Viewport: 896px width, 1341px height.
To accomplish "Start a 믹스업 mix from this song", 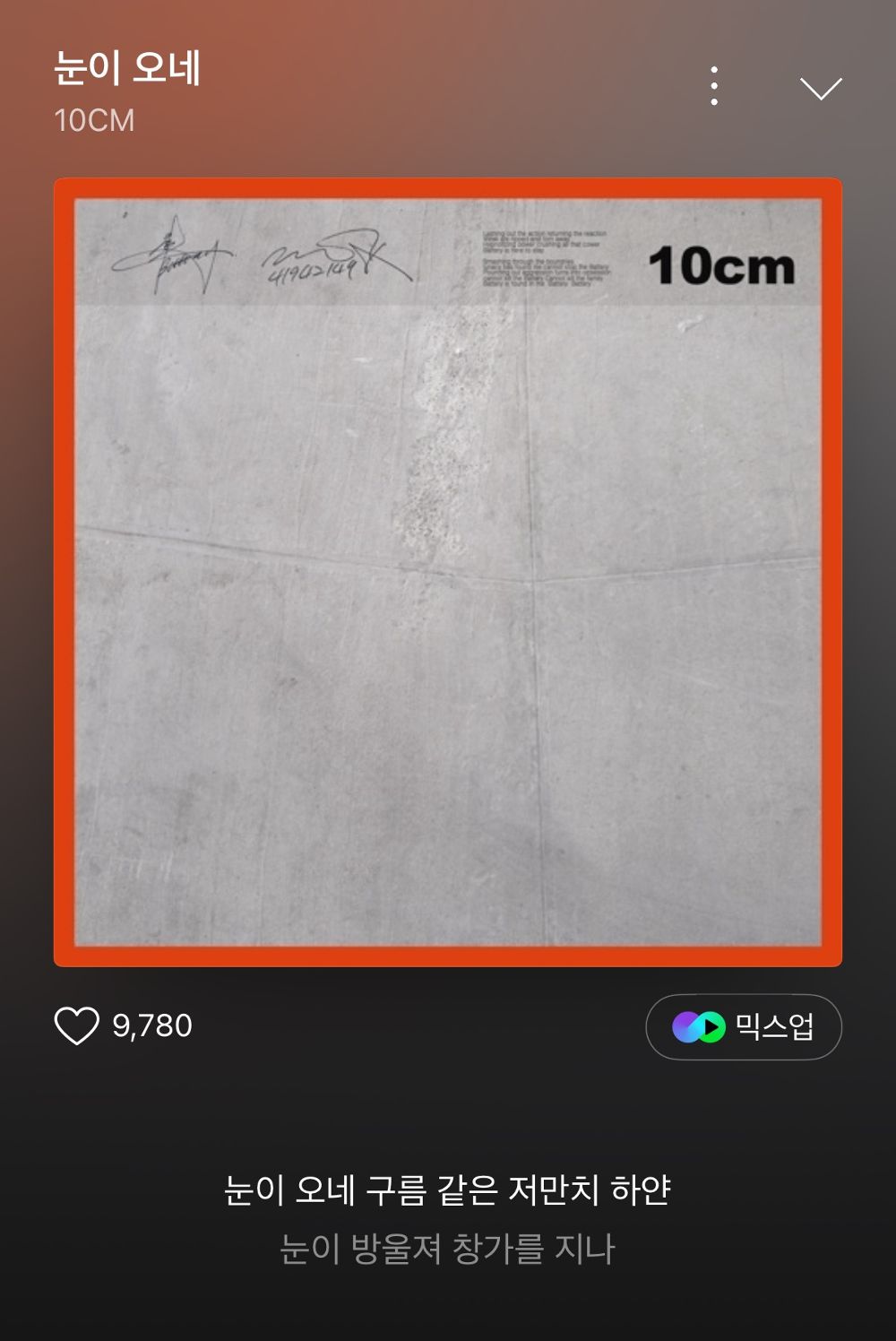I will (x=744, y=1027).
